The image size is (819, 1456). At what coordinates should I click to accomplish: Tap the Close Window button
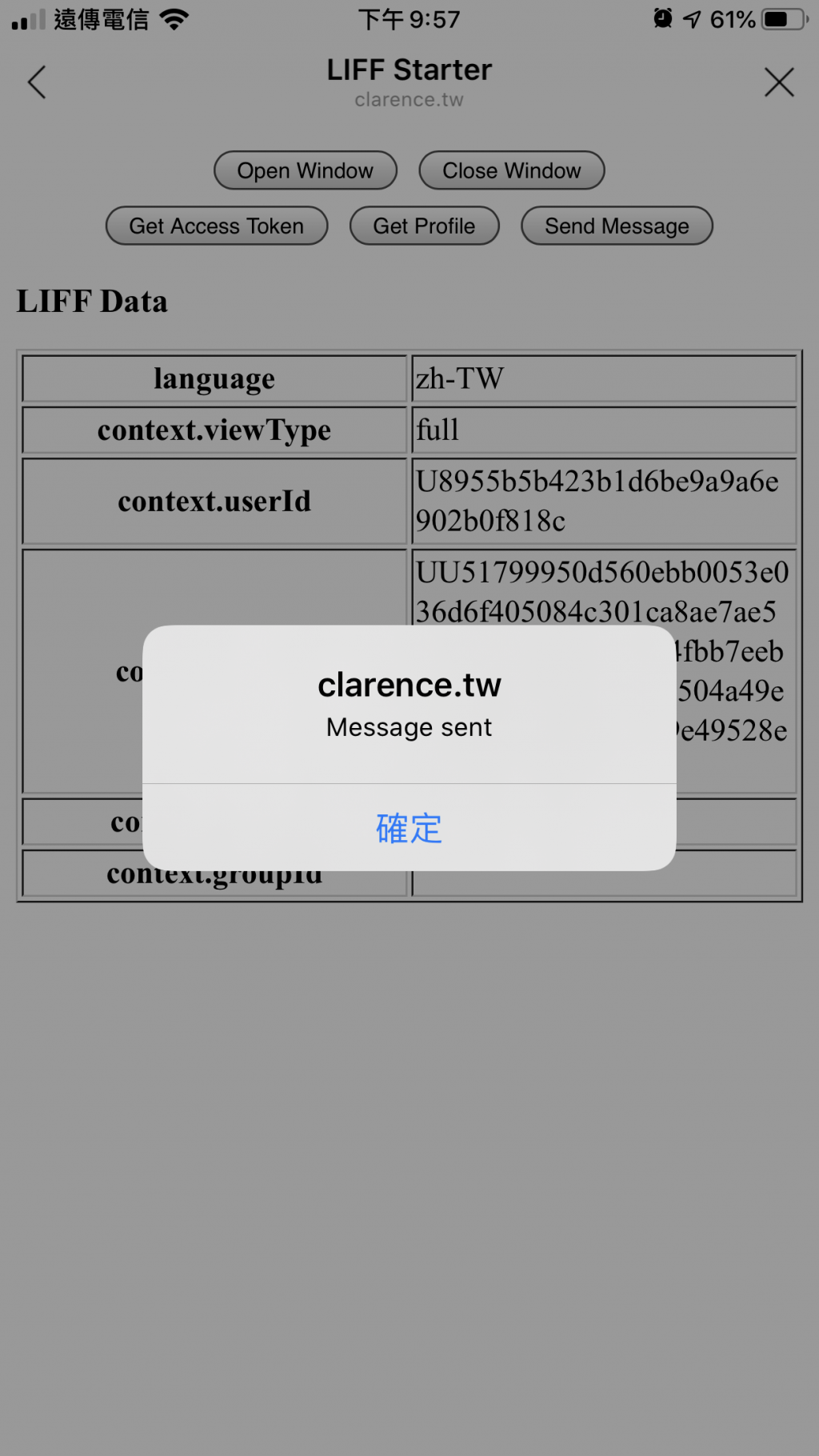click(x=511, y=170)
